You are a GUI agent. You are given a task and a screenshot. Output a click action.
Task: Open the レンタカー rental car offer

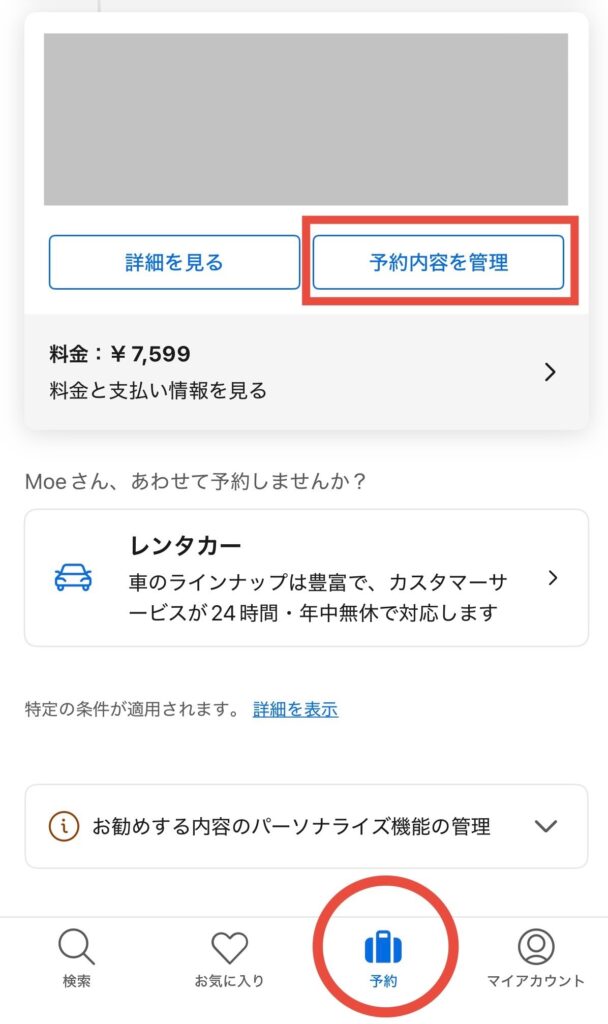pos(305,578)
